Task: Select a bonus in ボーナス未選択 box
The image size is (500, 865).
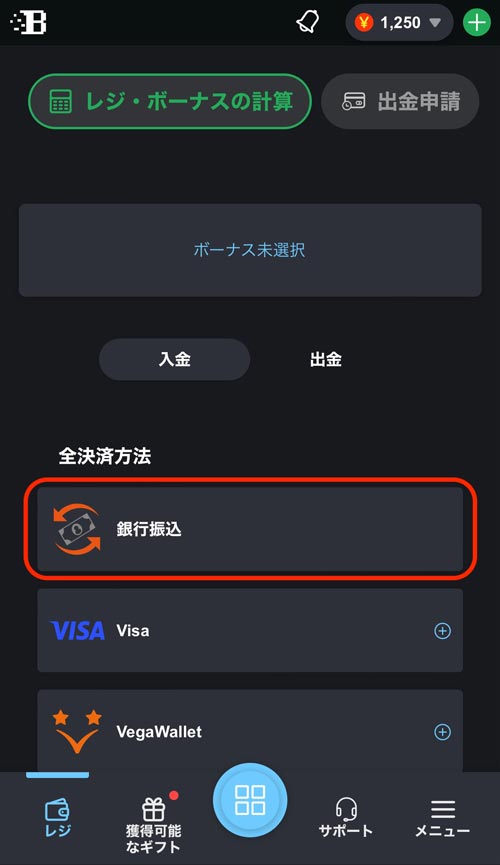Action: click(250, 250)
